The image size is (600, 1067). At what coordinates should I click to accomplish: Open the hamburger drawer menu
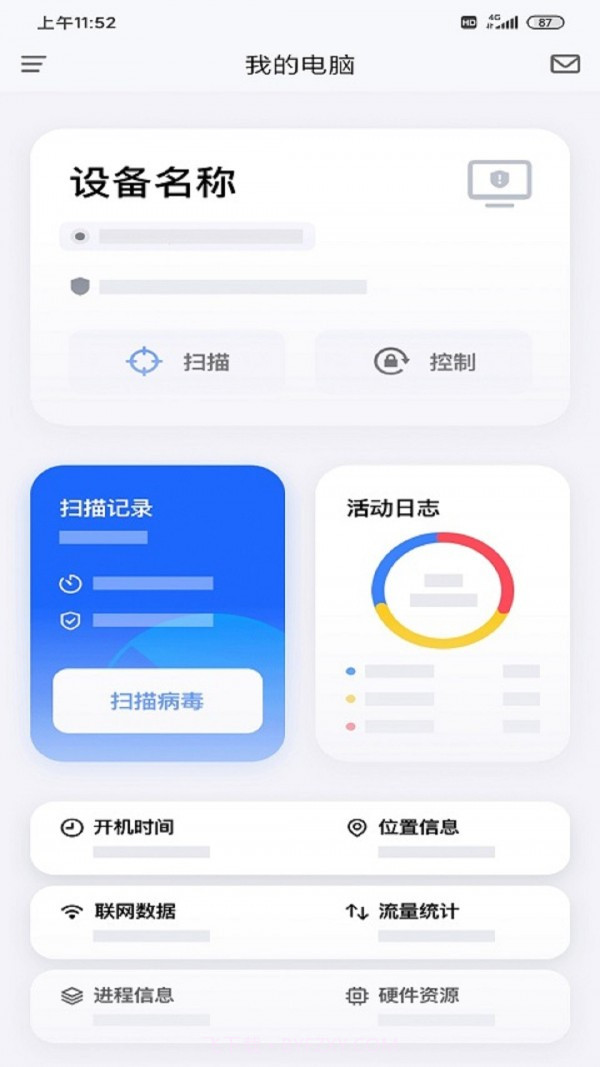[34, 64]
